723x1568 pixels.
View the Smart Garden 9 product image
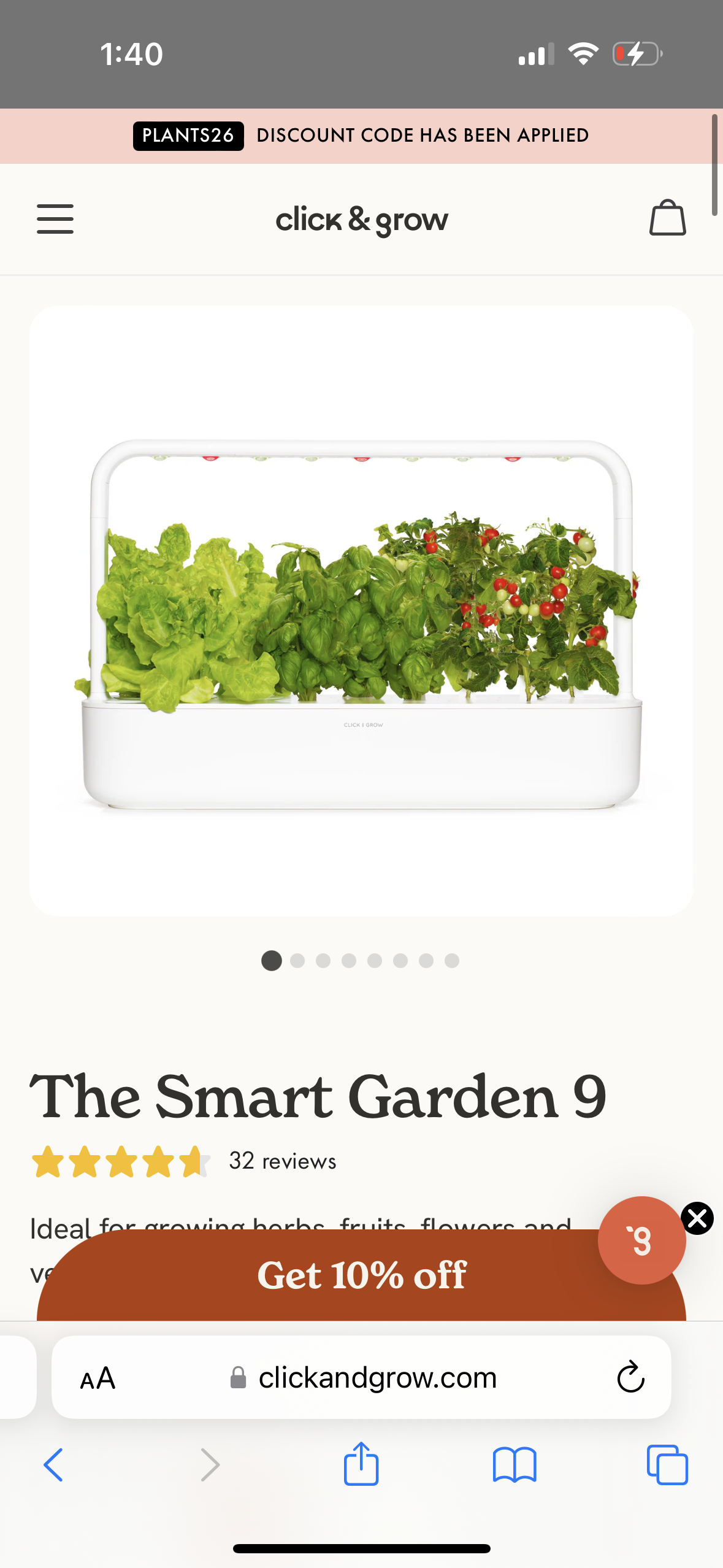point(361,610)
